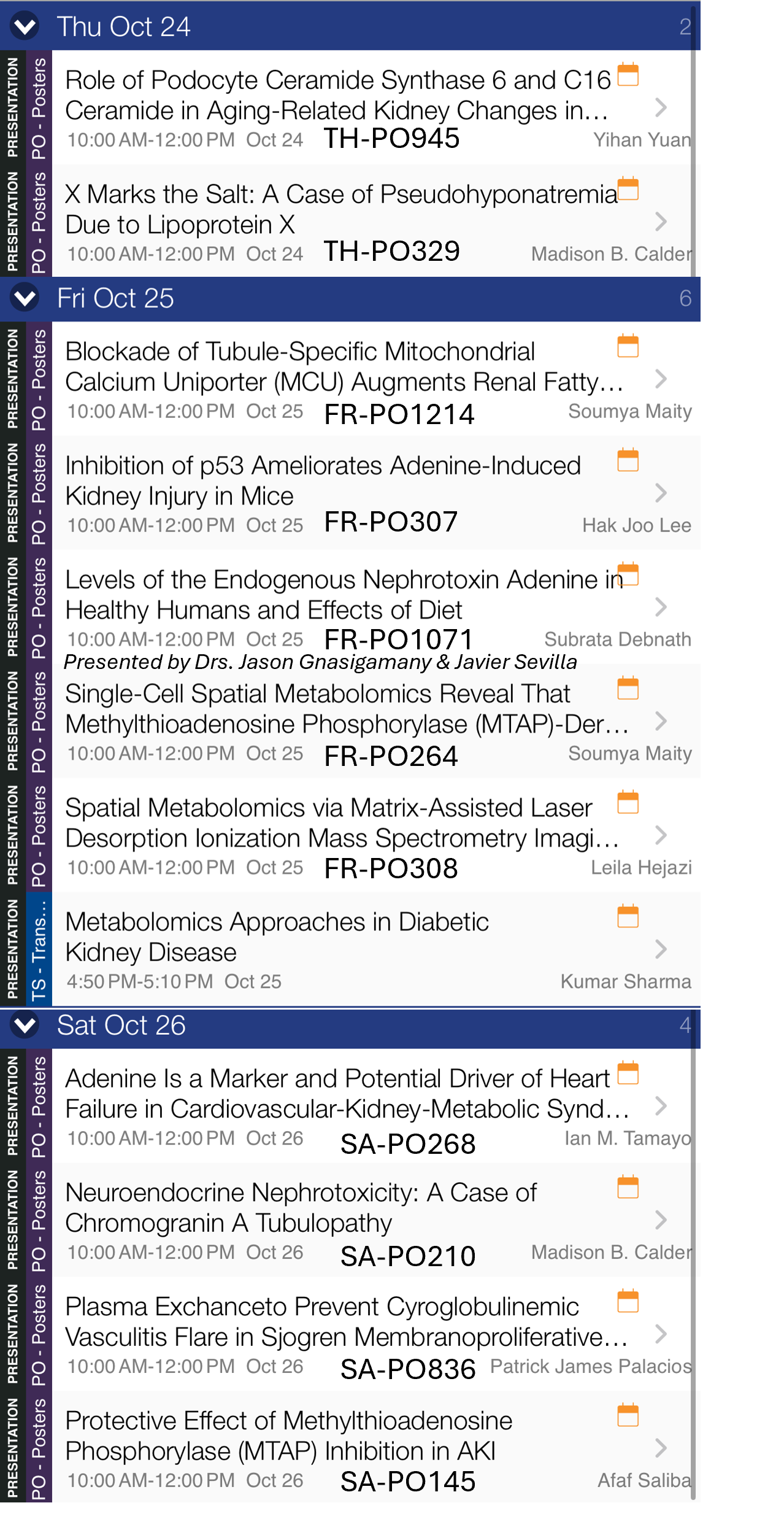784x1519 pixels.
Task: Collapse the Thu Oct 24 section
Action: coord(25,26)
